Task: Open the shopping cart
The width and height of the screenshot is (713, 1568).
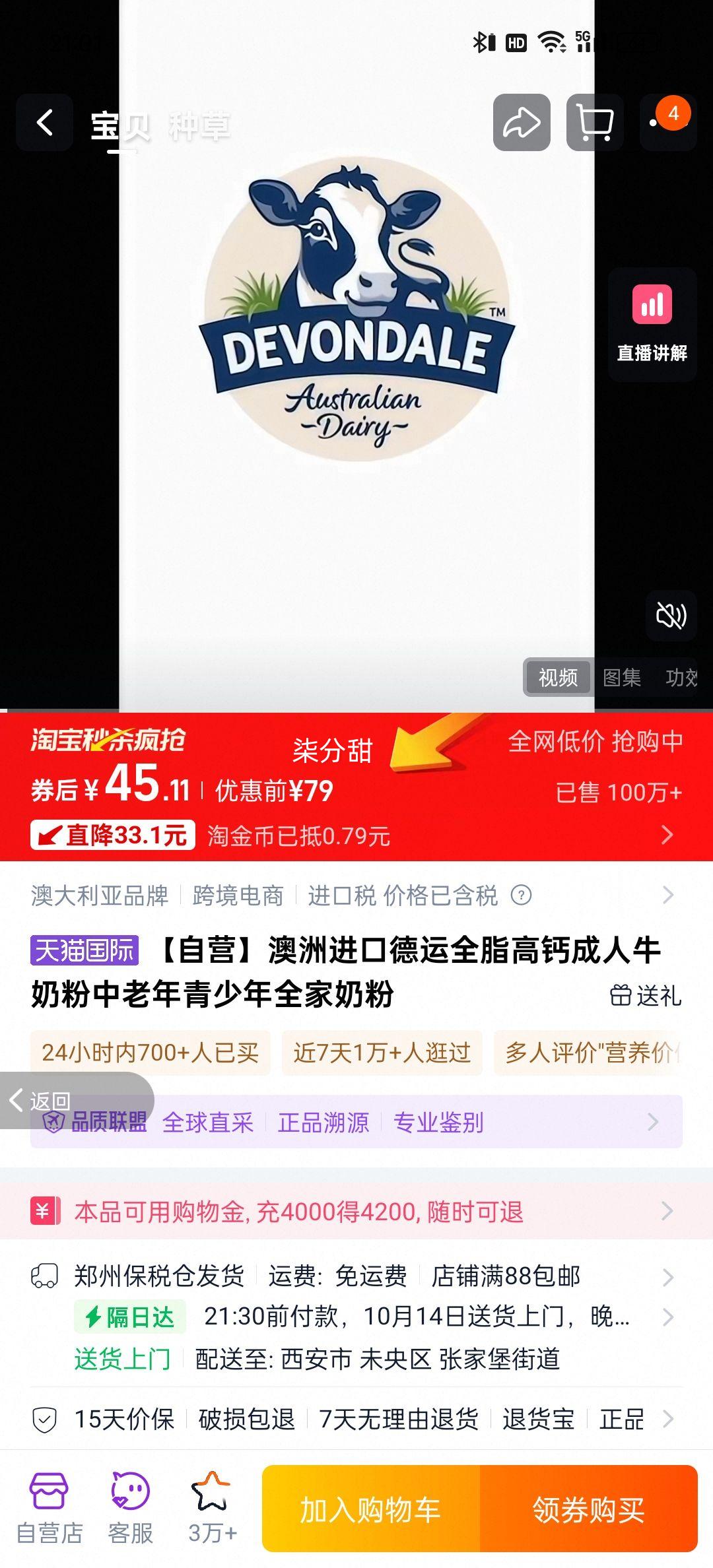Action: click(595, 123)
